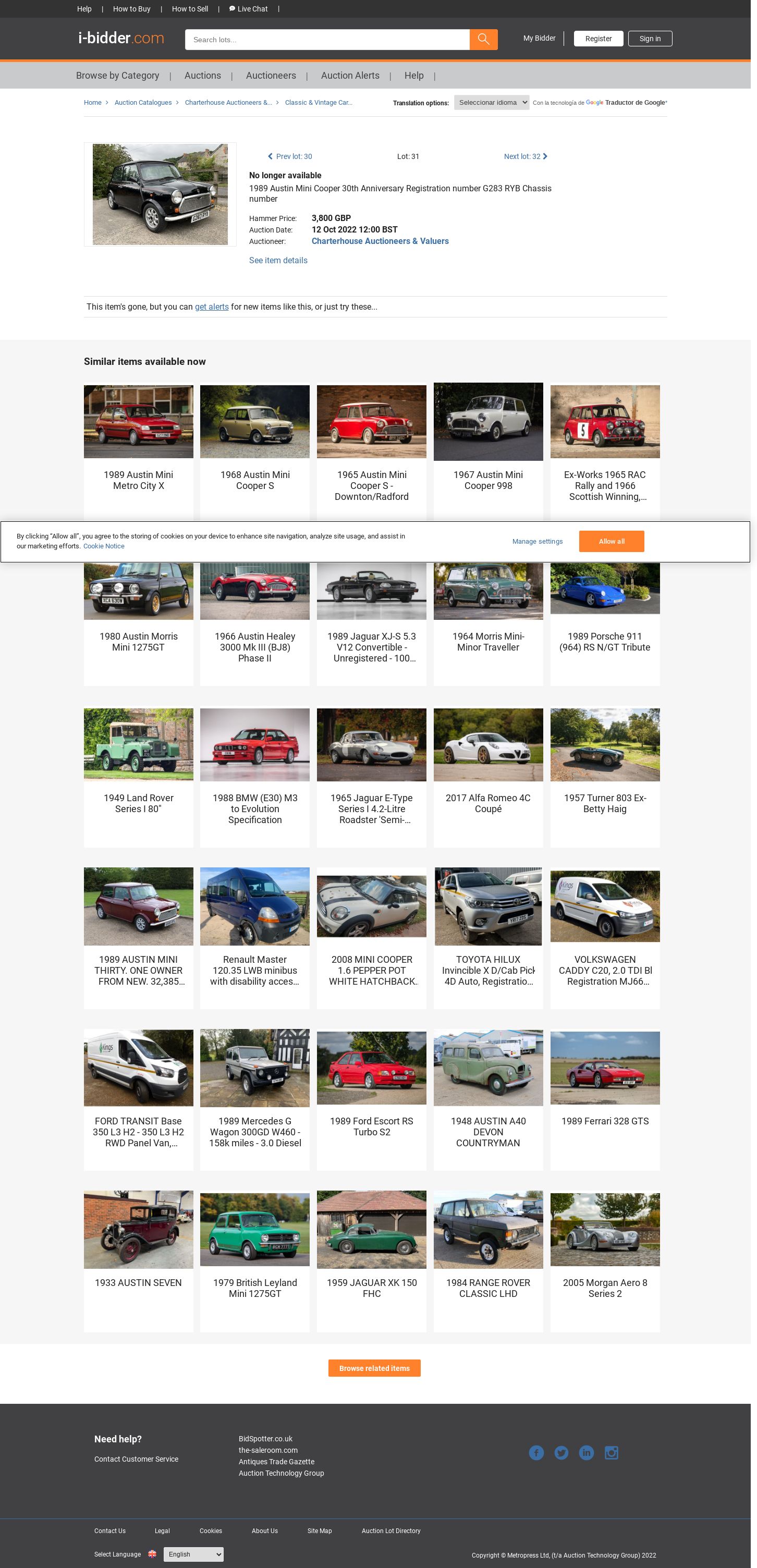The width and height of the screenshot is (757, 1568).
Task: Open the Register button
Action: 597,39
